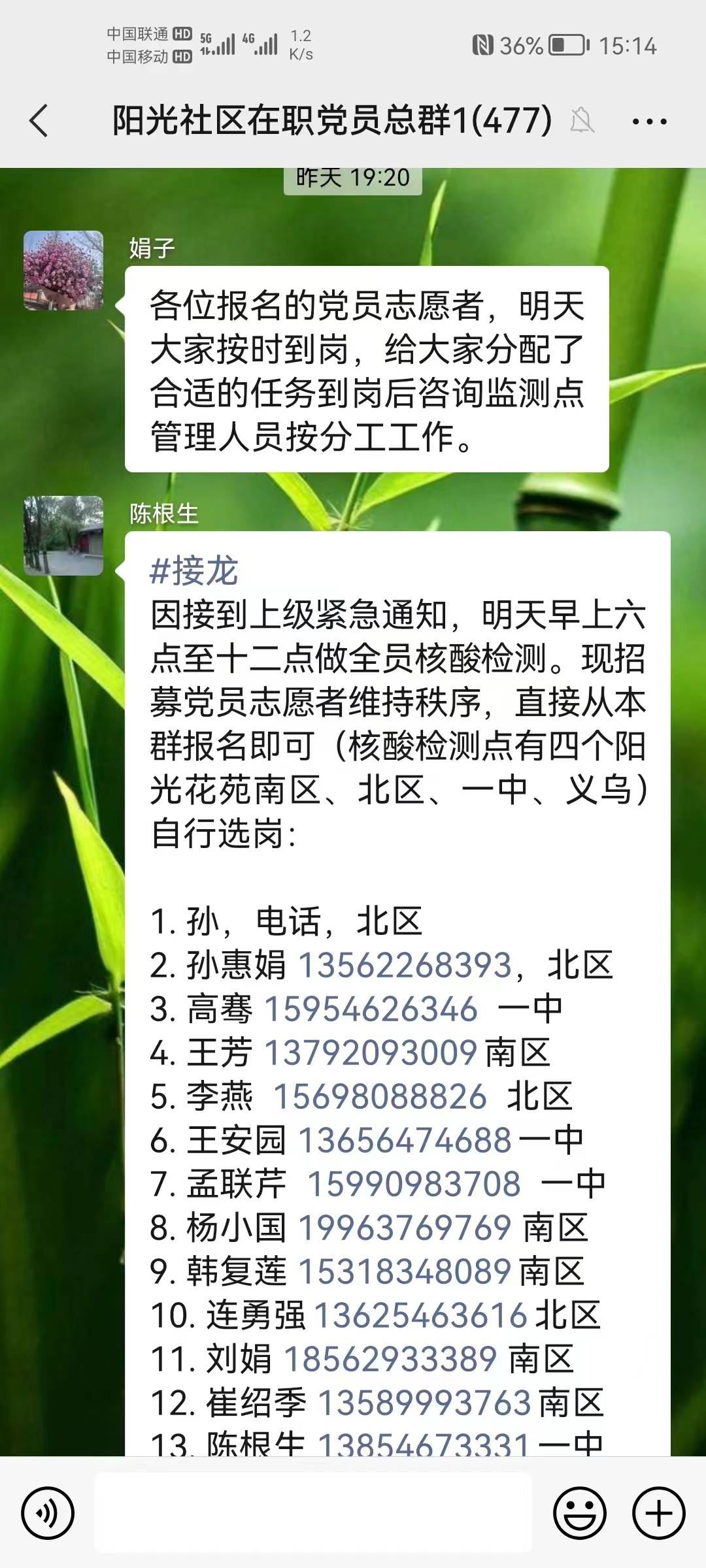
Task: Open 娟子's profile avatar
Action: [x=63, y=270]
